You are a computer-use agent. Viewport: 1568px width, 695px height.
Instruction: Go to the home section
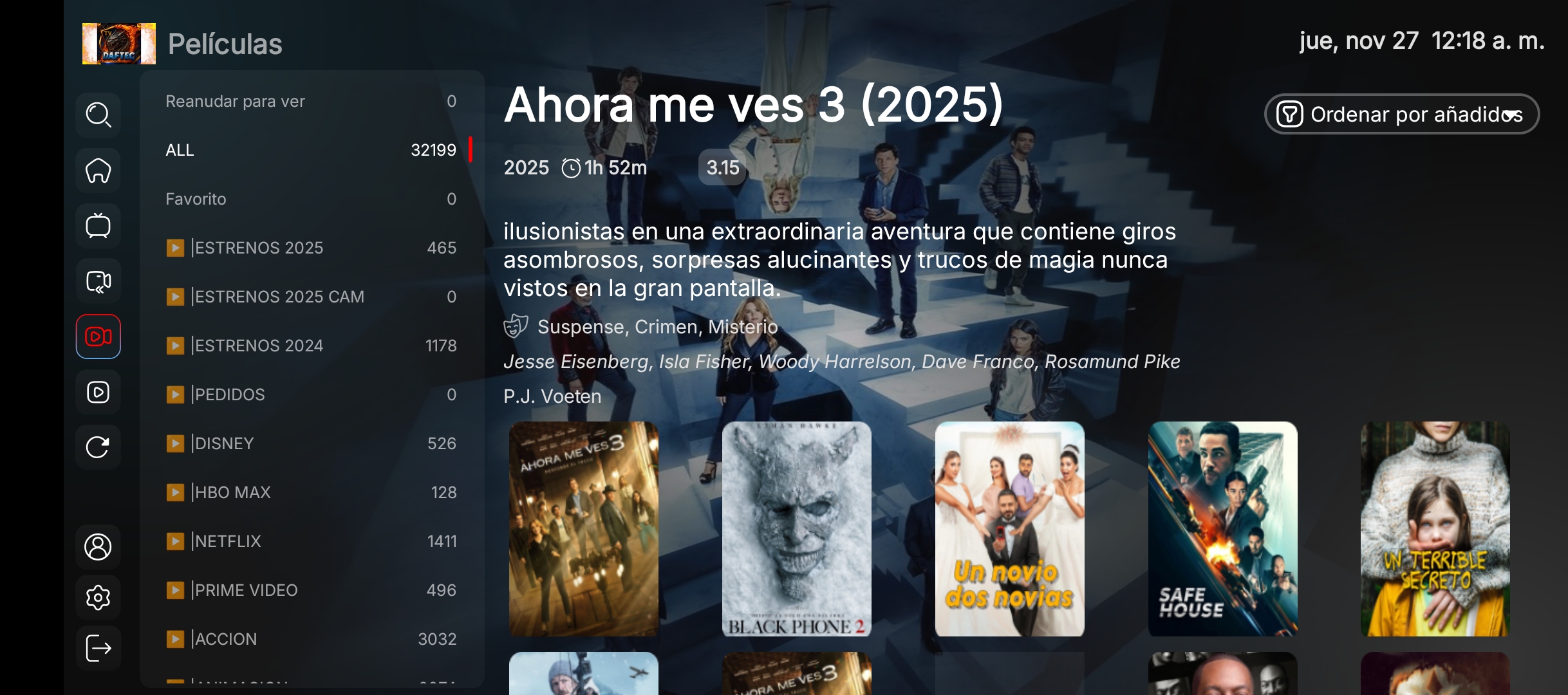[98, 171]
